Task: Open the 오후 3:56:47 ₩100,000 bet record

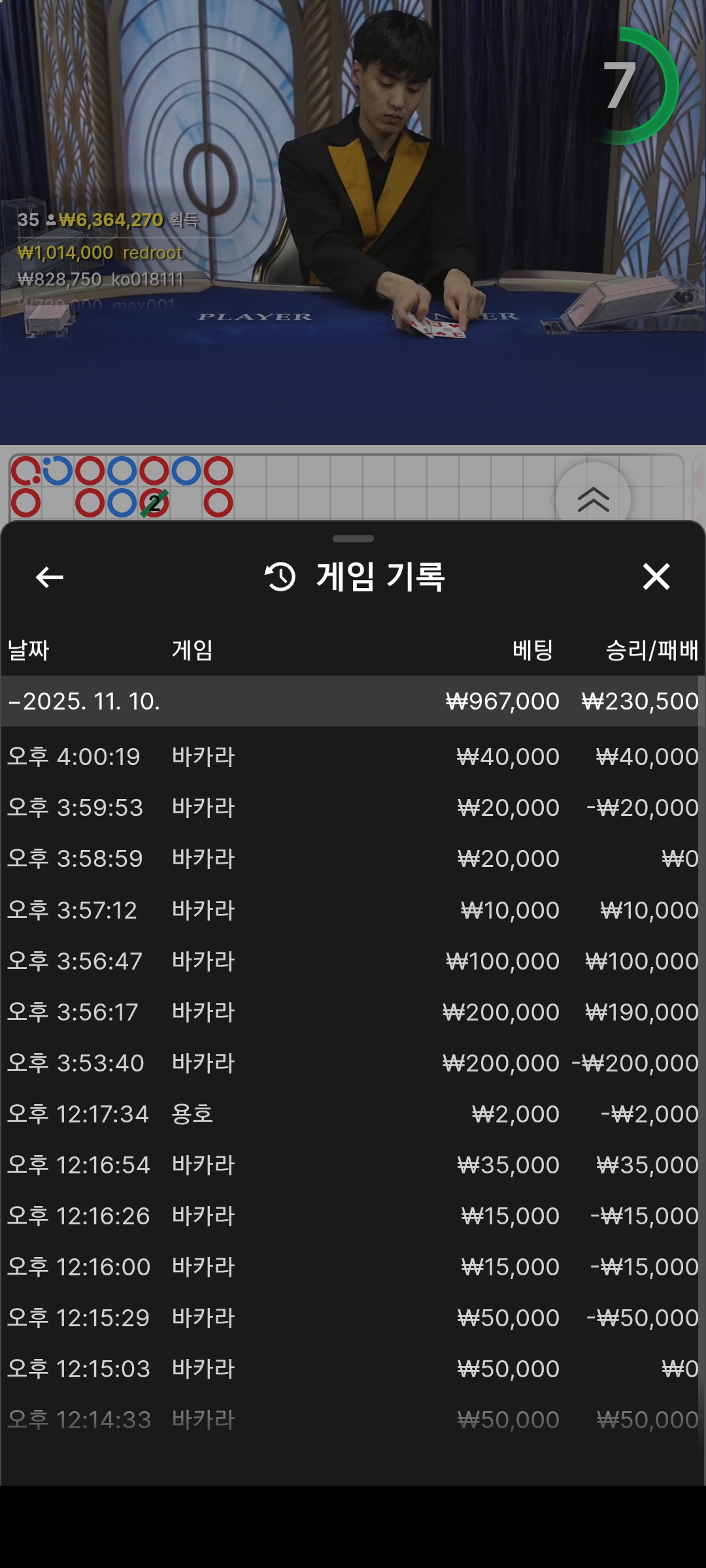Action: [x=353, y=961]
